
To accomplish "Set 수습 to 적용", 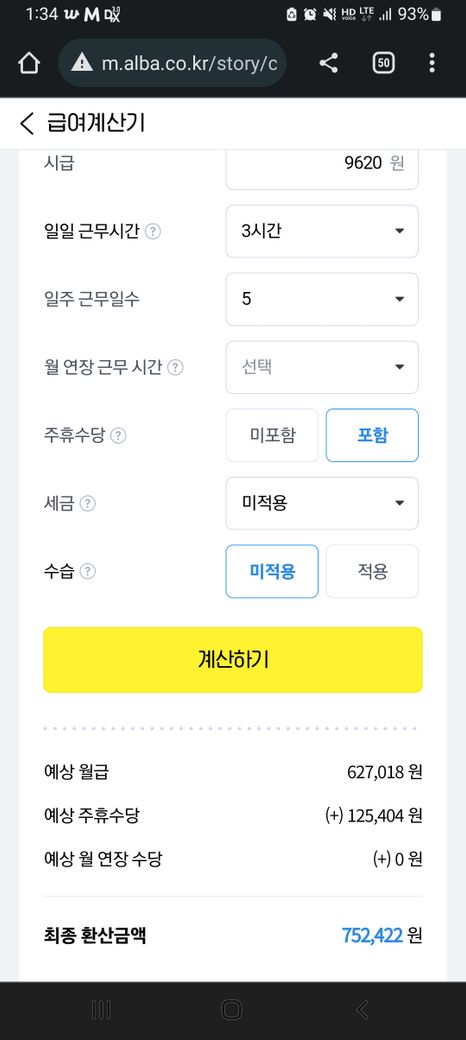I will [372, 571].
